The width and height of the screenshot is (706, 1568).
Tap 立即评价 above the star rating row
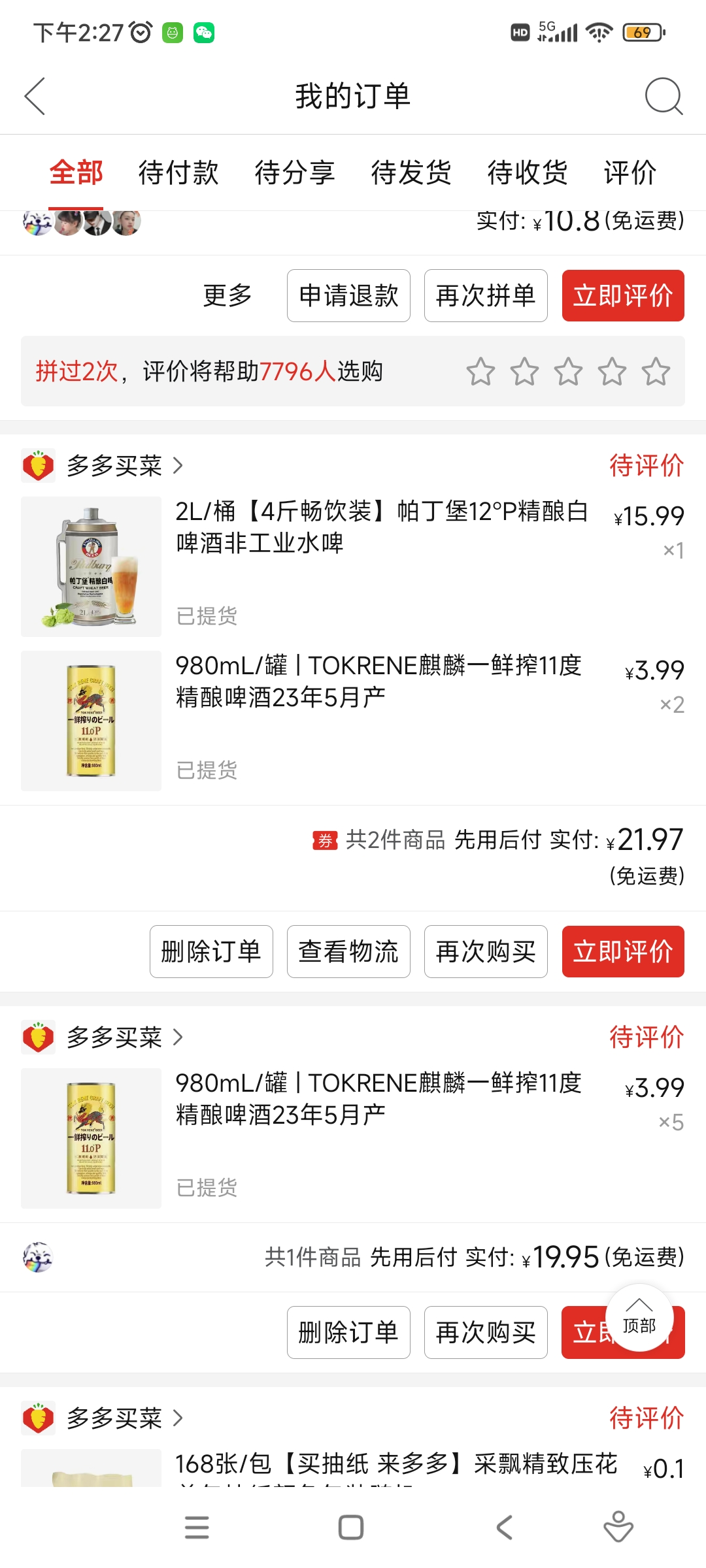(x=623, y=296)
